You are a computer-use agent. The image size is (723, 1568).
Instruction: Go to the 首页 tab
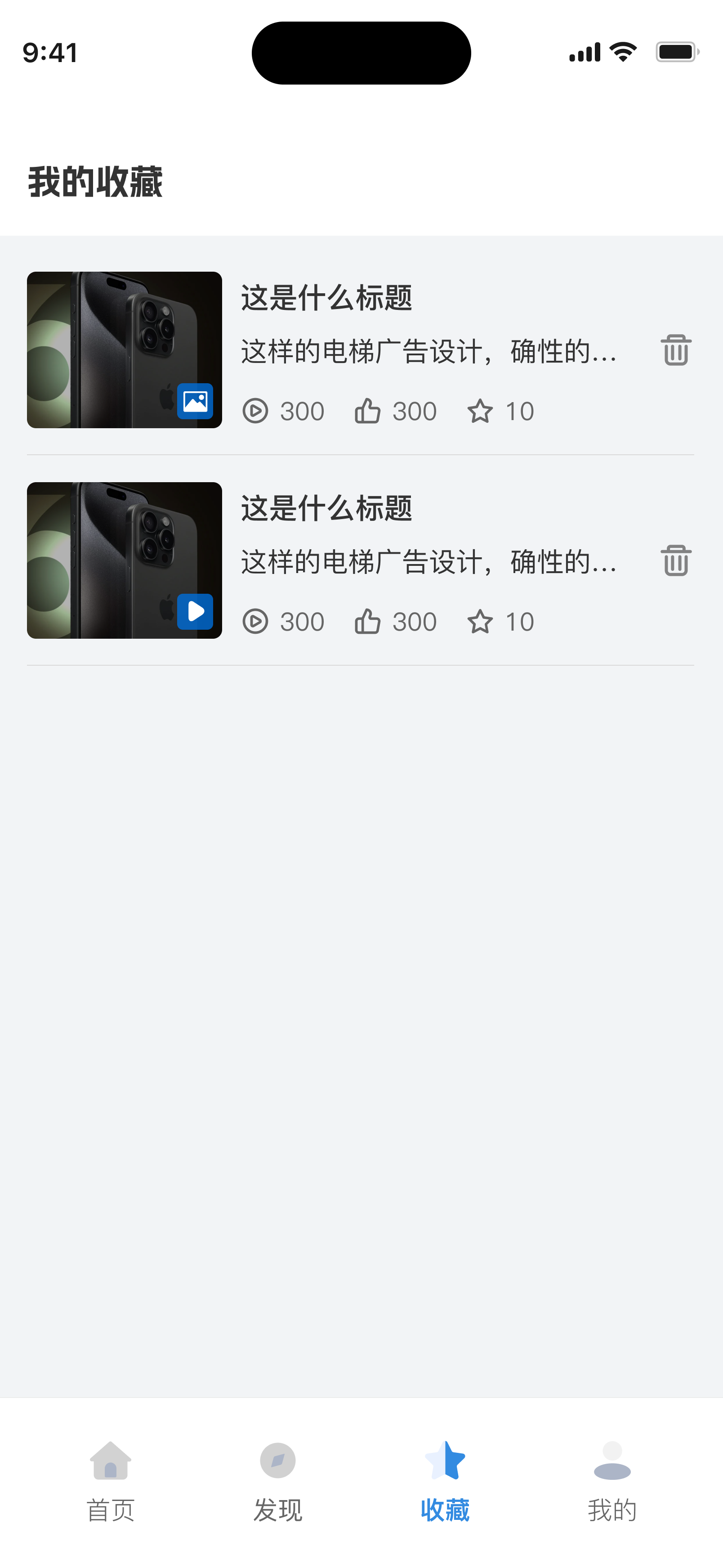pyautogui.click(x=111, y=1480)
